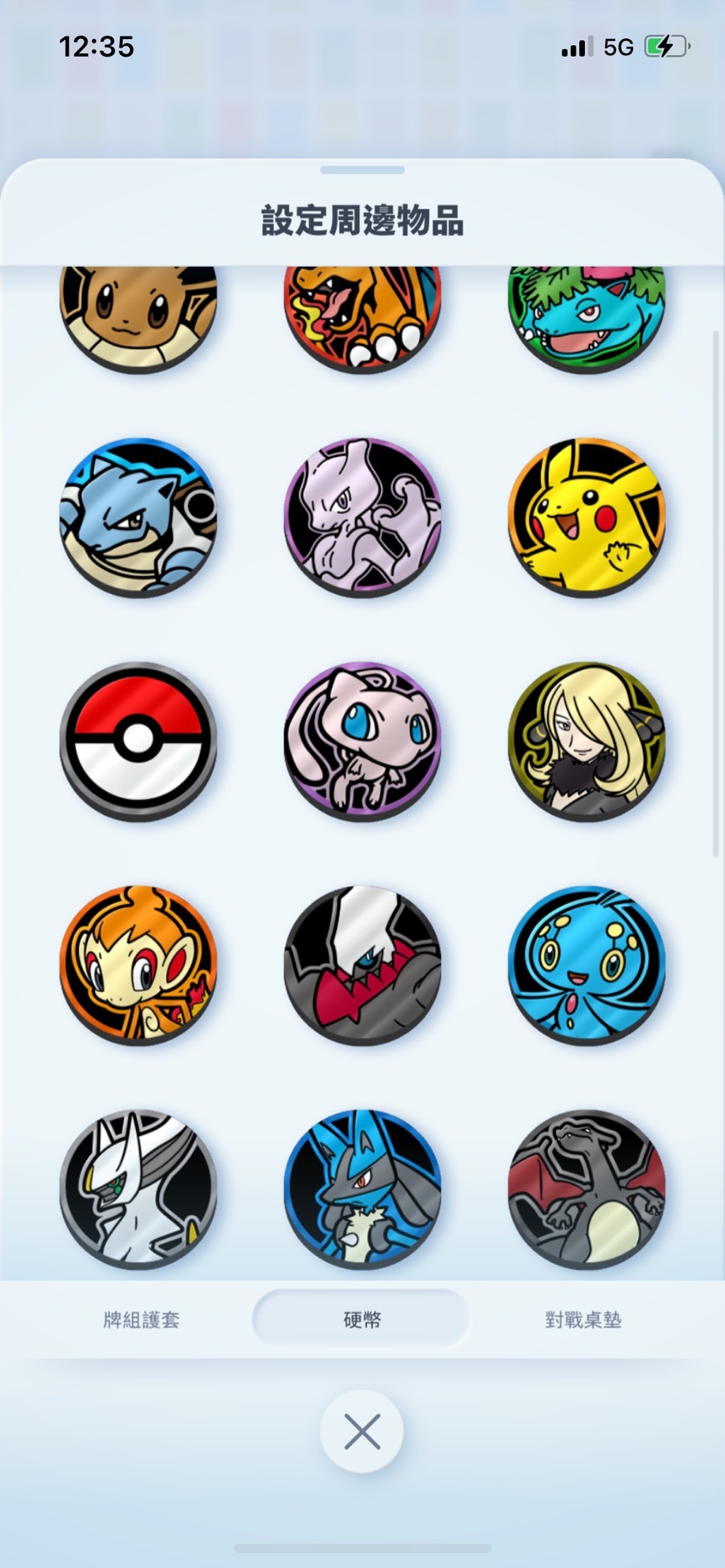Choose the Mewtwo coin
This screenshot has height=1568, width=725.
[362, 517]
